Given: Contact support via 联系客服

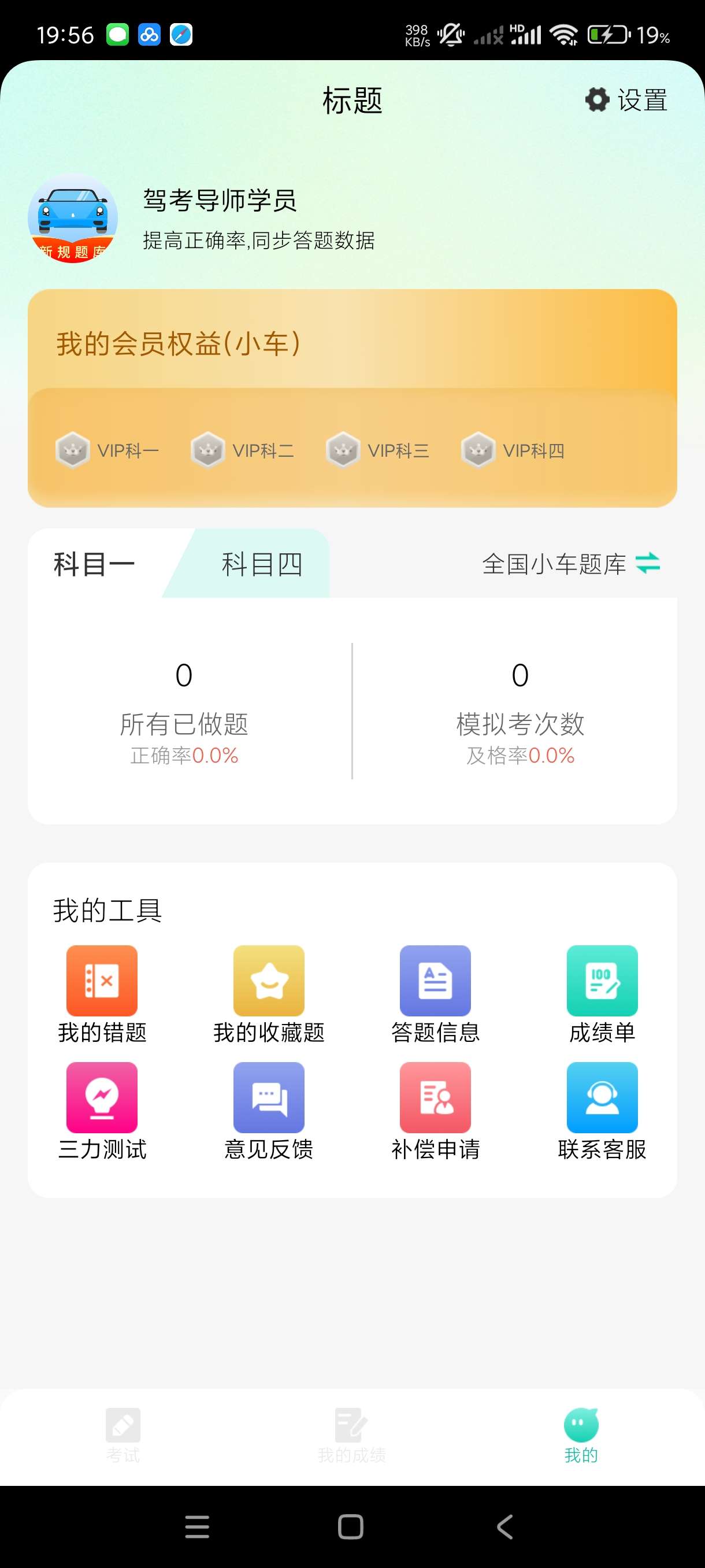Looking at the screenshot, I should click(602, 1110).
